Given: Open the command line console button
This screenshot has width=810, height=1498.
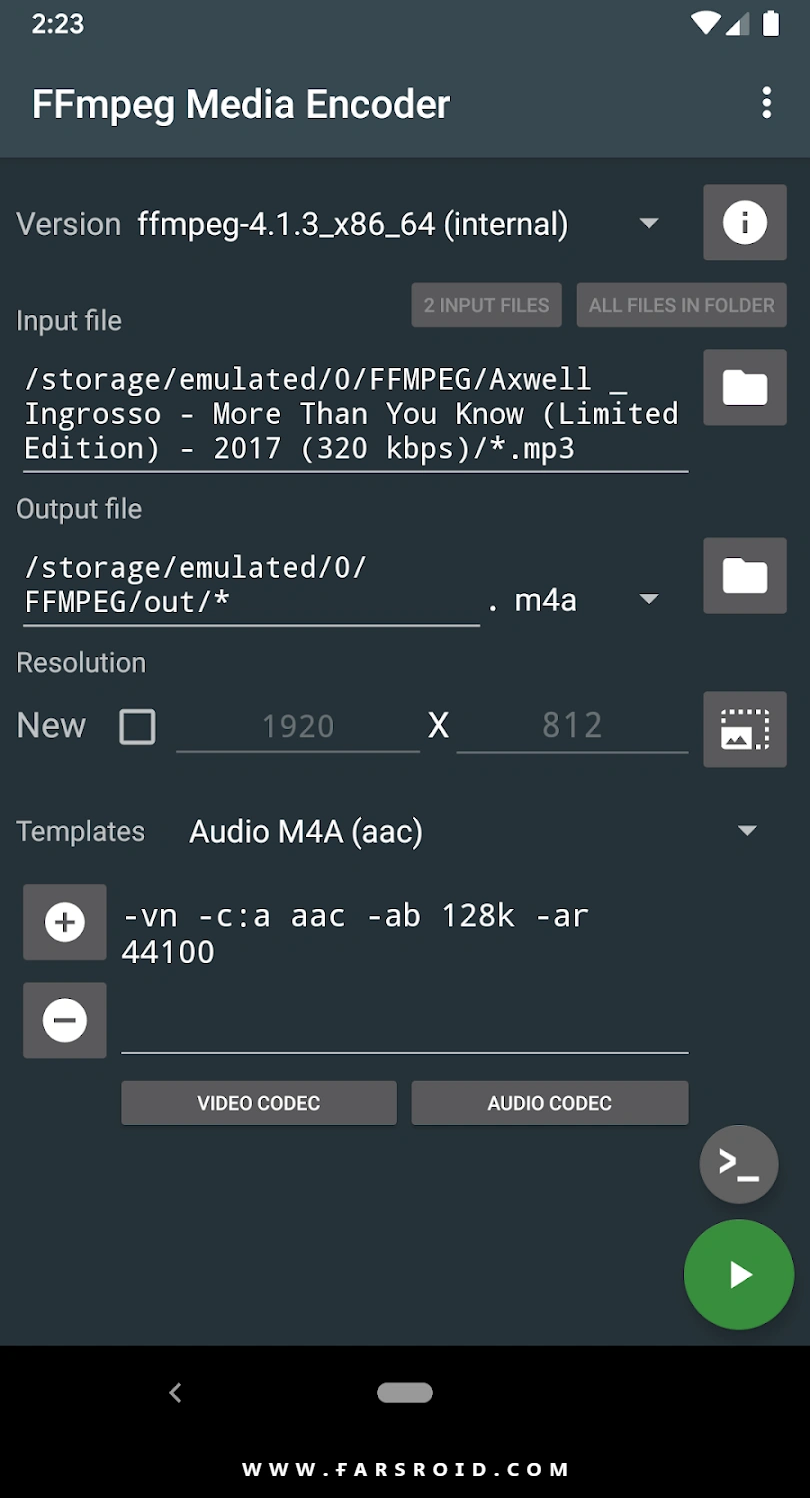Looking at the screenshot, I should click(739, 1164).
